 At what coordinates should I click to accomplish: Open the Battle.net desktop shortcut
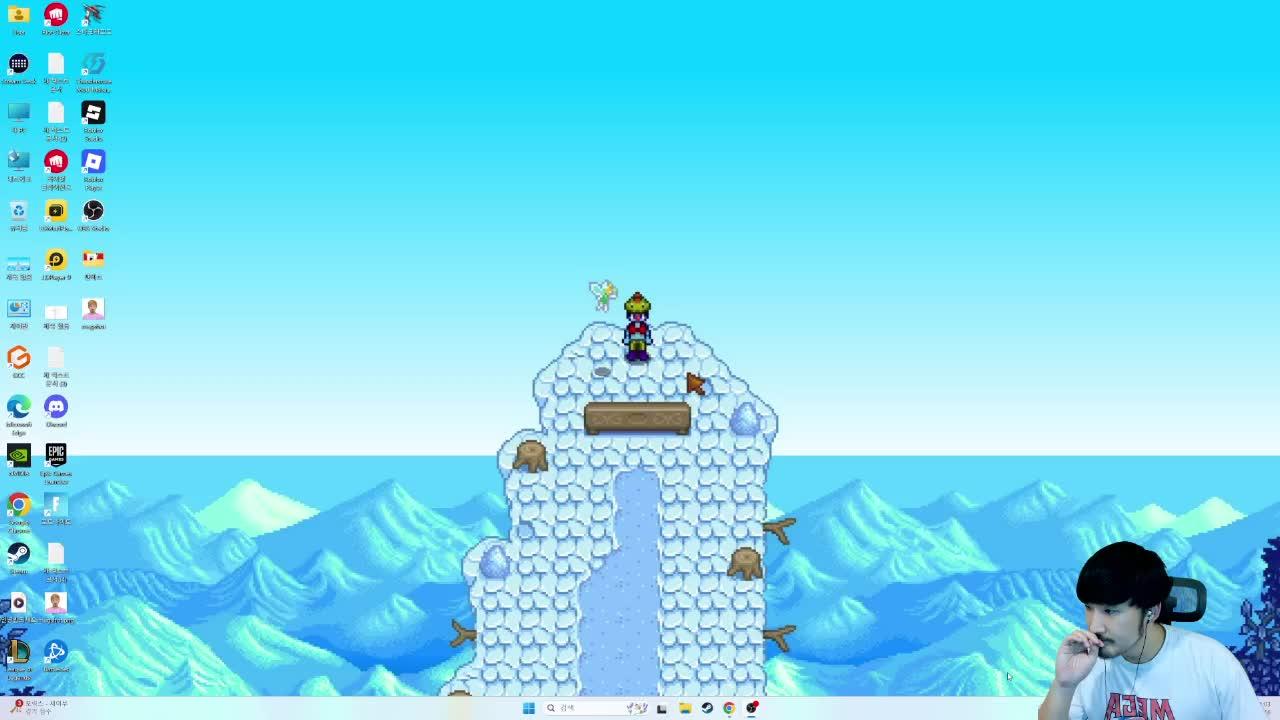[x=56, y=652]
